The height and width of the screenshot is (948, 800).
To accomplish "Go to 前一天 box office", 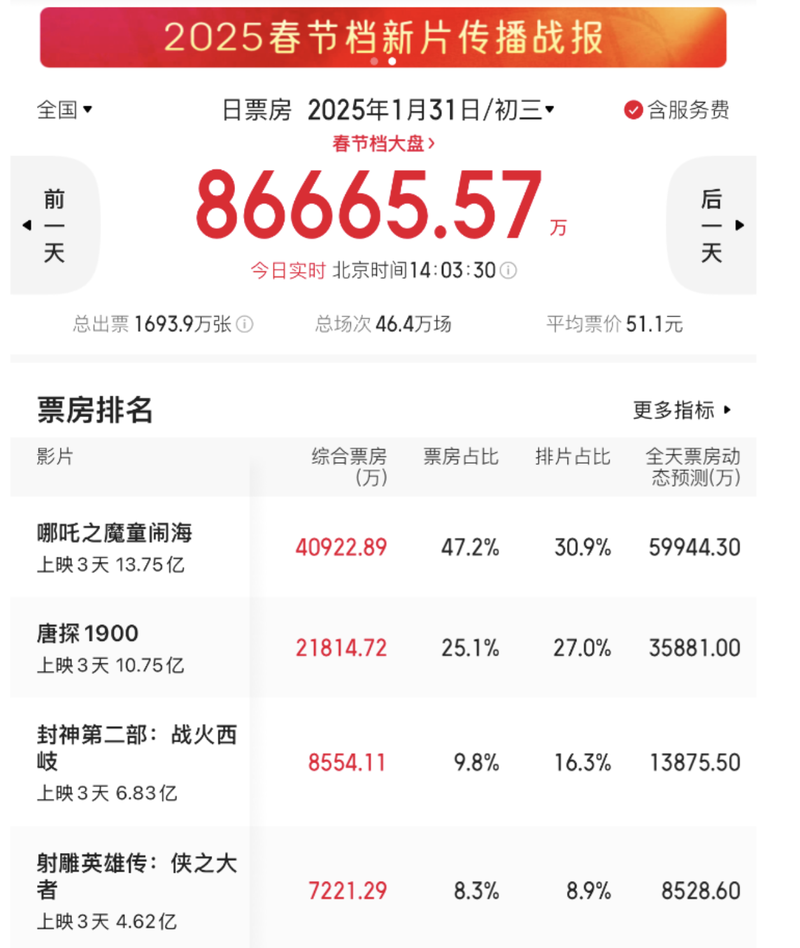I will (54, 226).
